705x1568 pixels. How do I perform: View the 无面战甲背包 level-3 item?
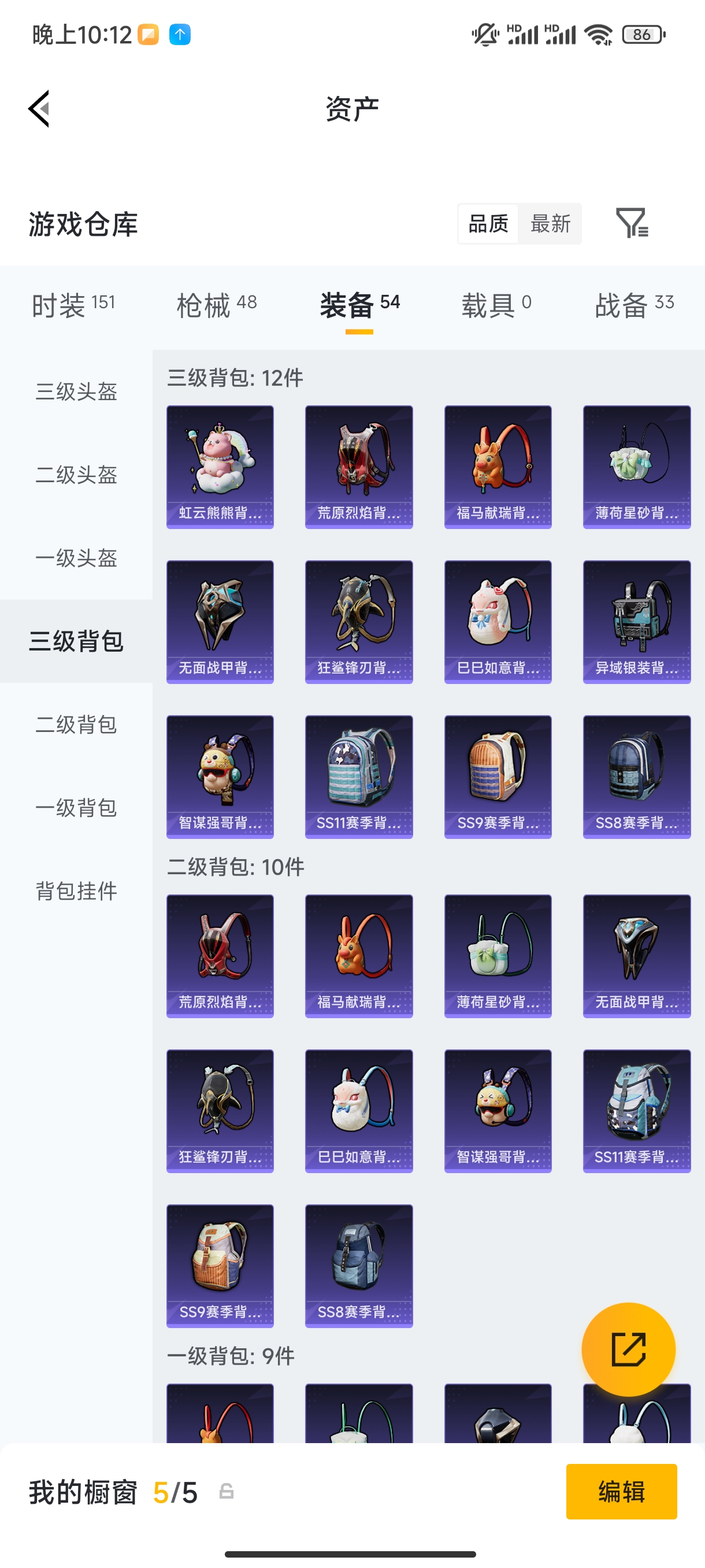pyautogui.click(x=220, y=621)
